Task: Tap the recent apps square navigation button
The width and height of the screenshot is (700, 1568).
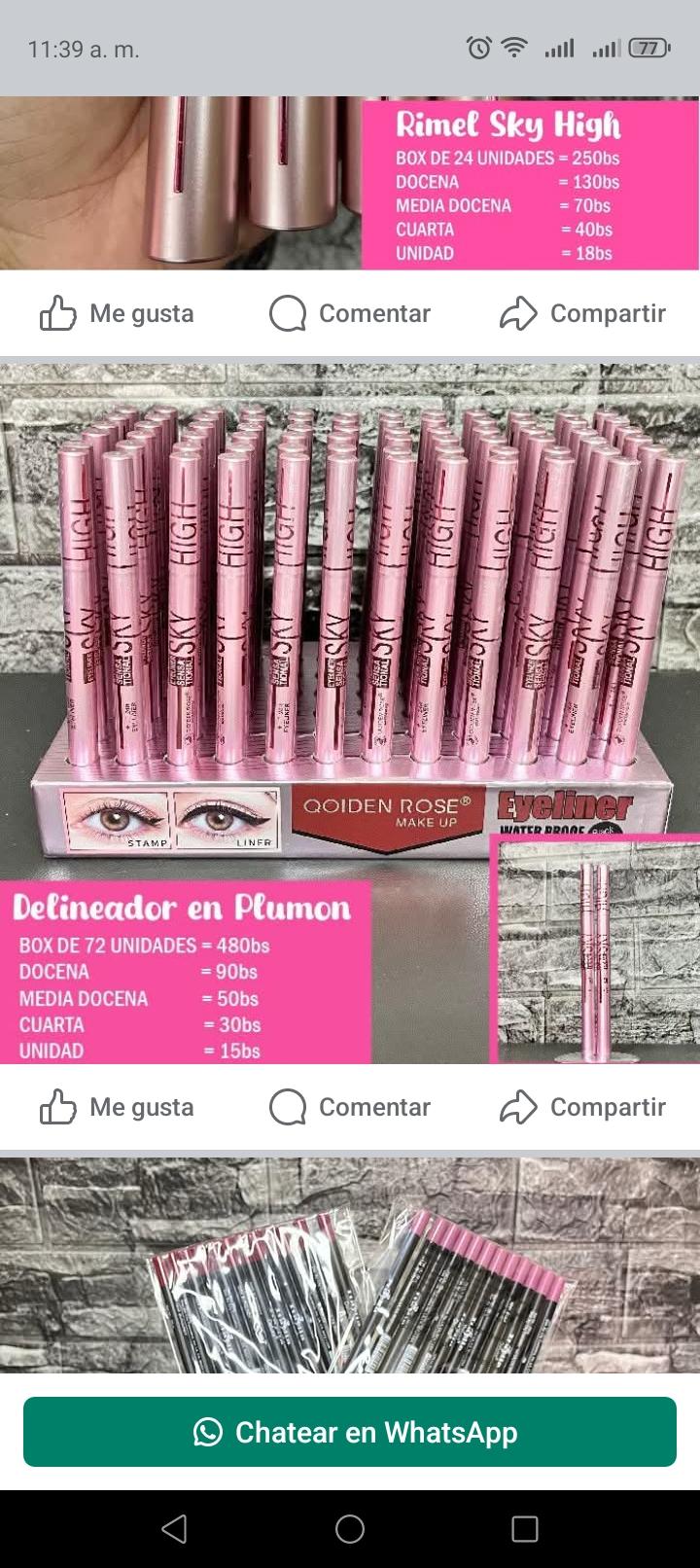Action: (525, 1528)
